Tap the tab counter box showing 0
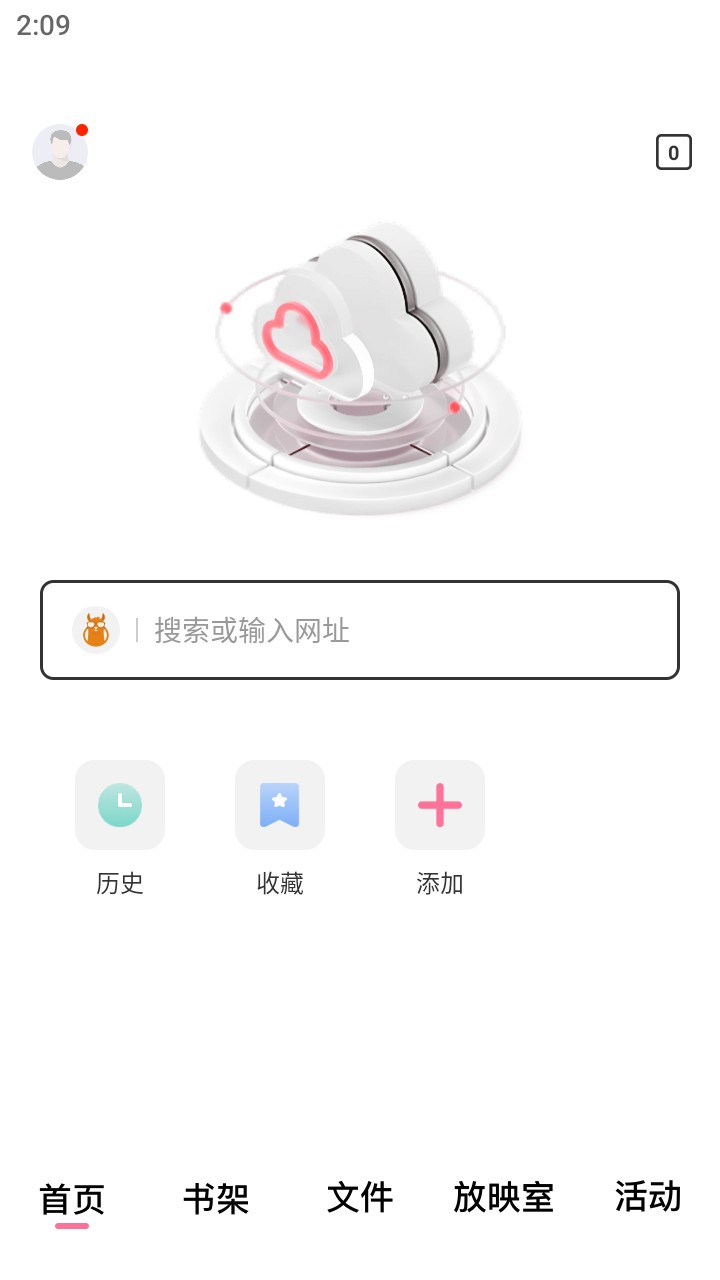This screenshot has width=720, height=1280. 674,152
